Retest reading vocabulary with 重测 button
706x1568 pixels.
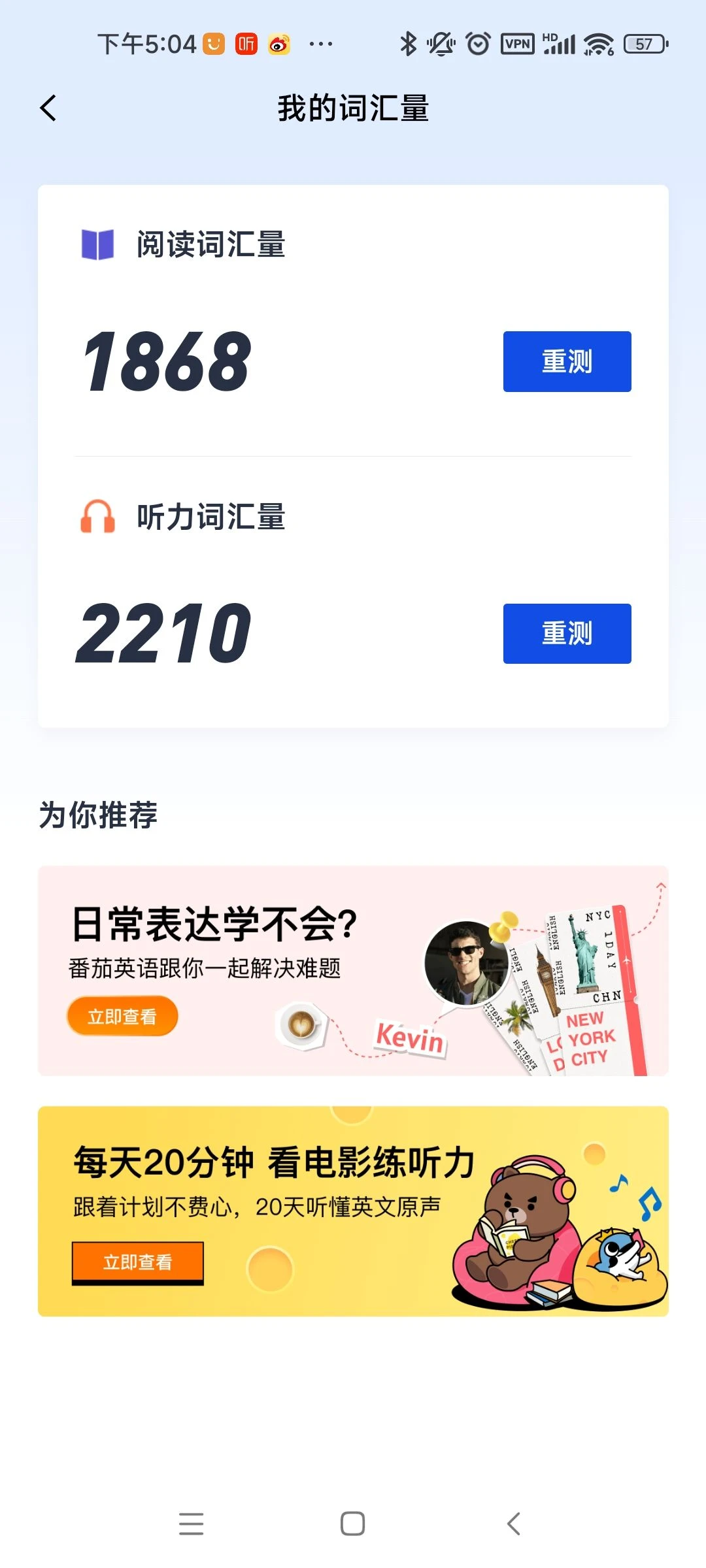tap(567, 361)
